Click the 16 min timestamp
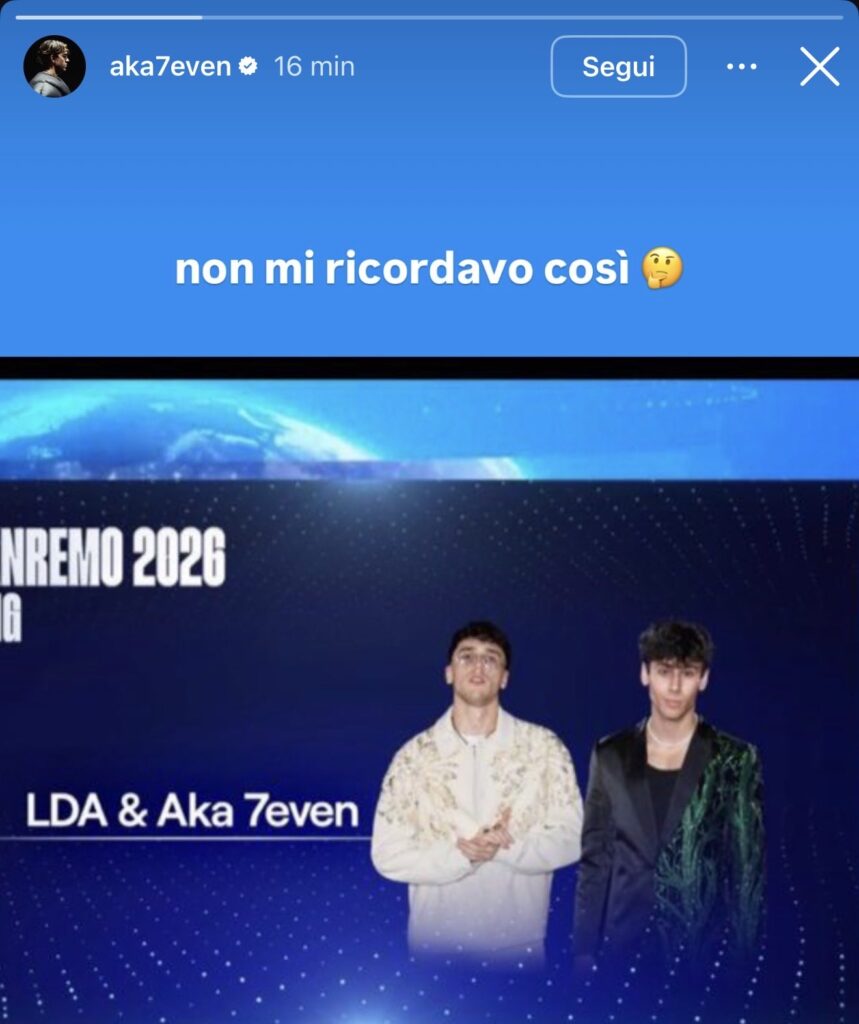Screen dimensions: 859x1024 pos(313,67)
